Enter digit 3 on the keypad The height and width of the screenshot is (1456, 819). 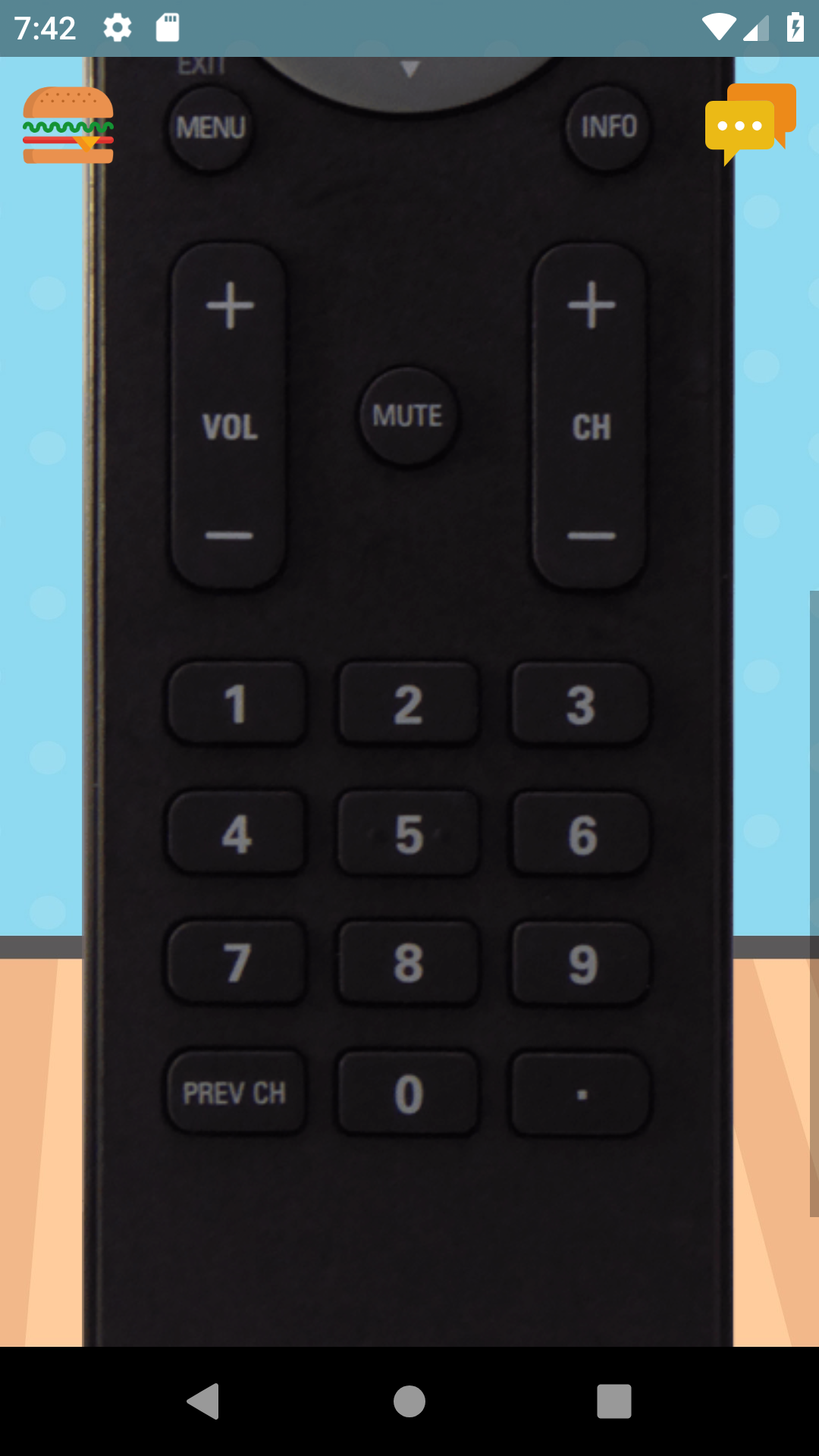pyautogui.click(x=581, y=704)
